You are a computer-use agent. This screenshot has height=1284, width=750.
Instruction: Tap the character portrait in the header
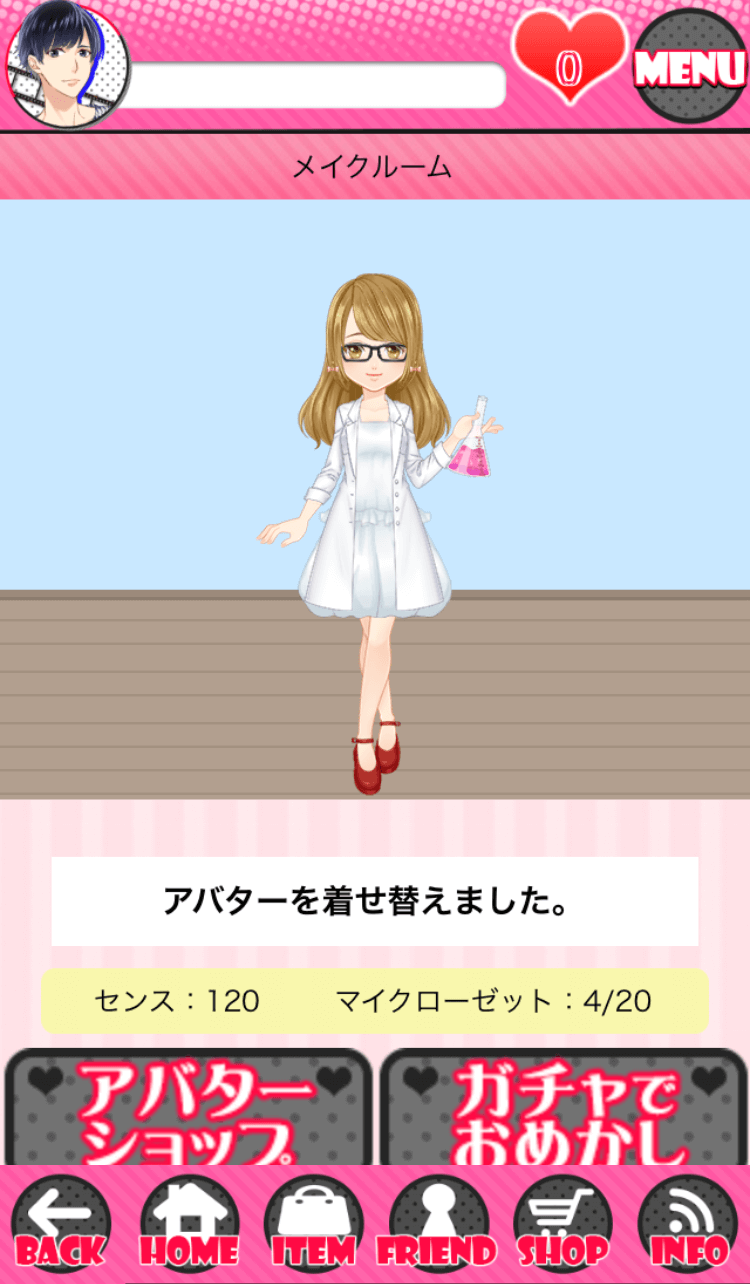click(x=67, y=65)
